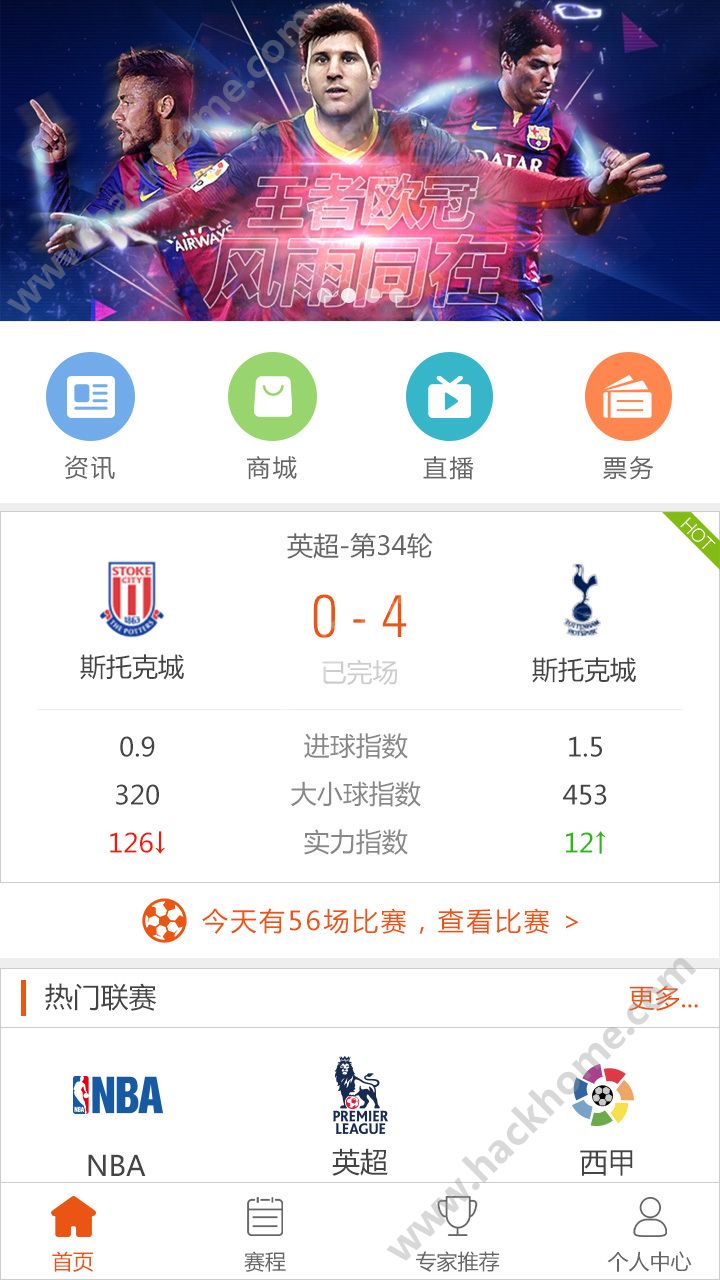This screenshot has width=720, height=1280.
Task: Switch to the 专家推荐 tab
Action: tap(457, 1232)
